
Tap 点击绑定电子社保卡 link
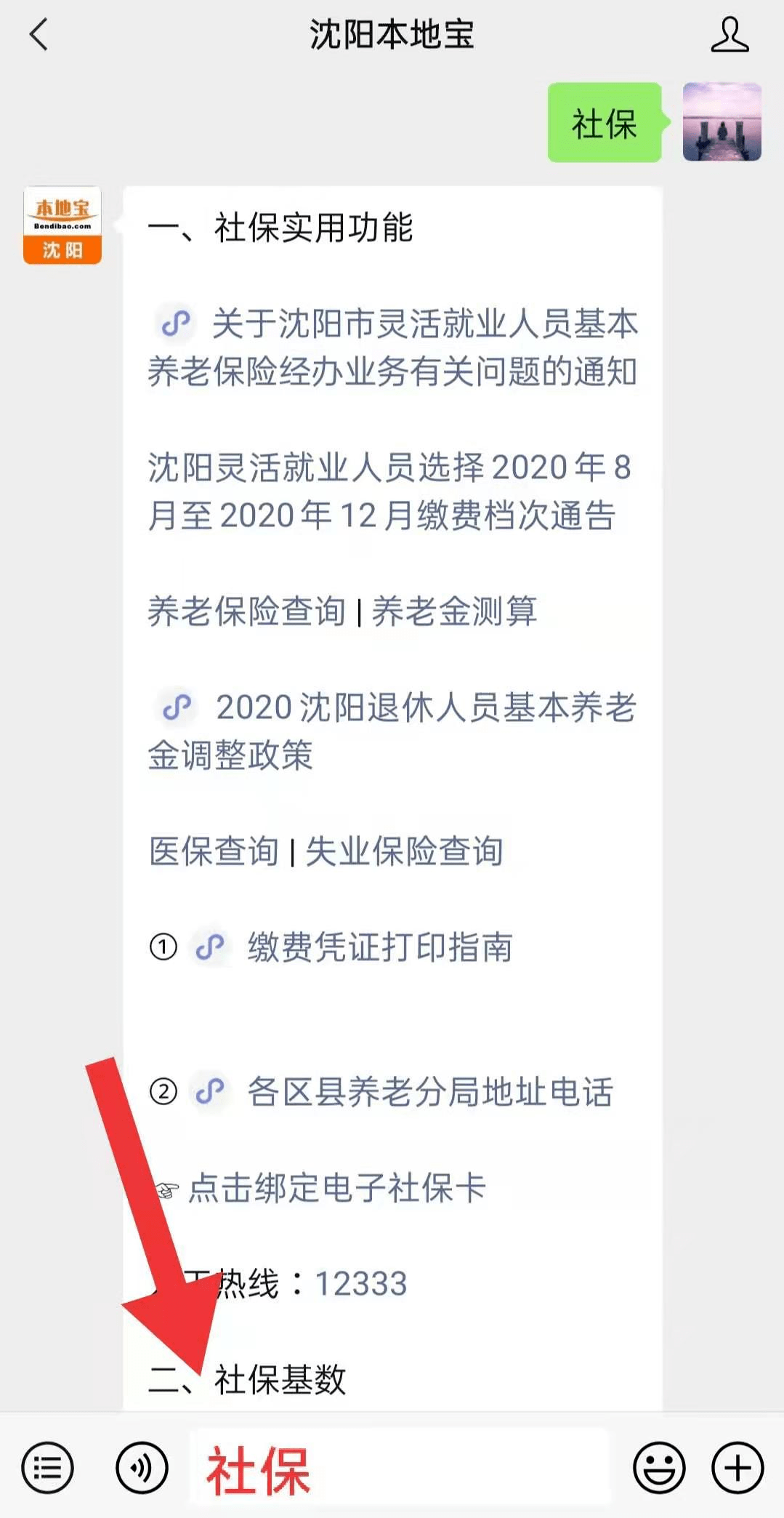coord(337,1188)
